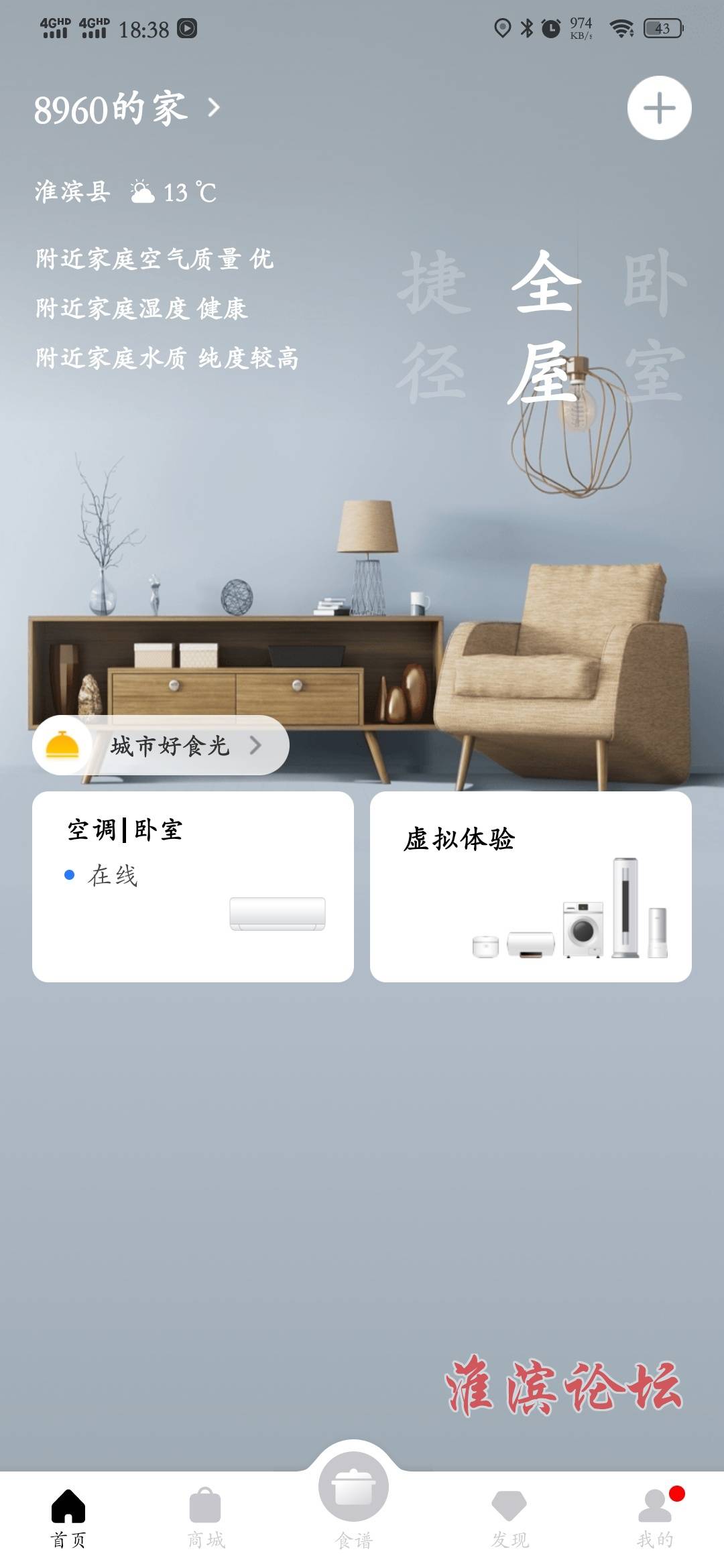
Task: Switch to the 卧室 room view
Action: pos(654,326)
